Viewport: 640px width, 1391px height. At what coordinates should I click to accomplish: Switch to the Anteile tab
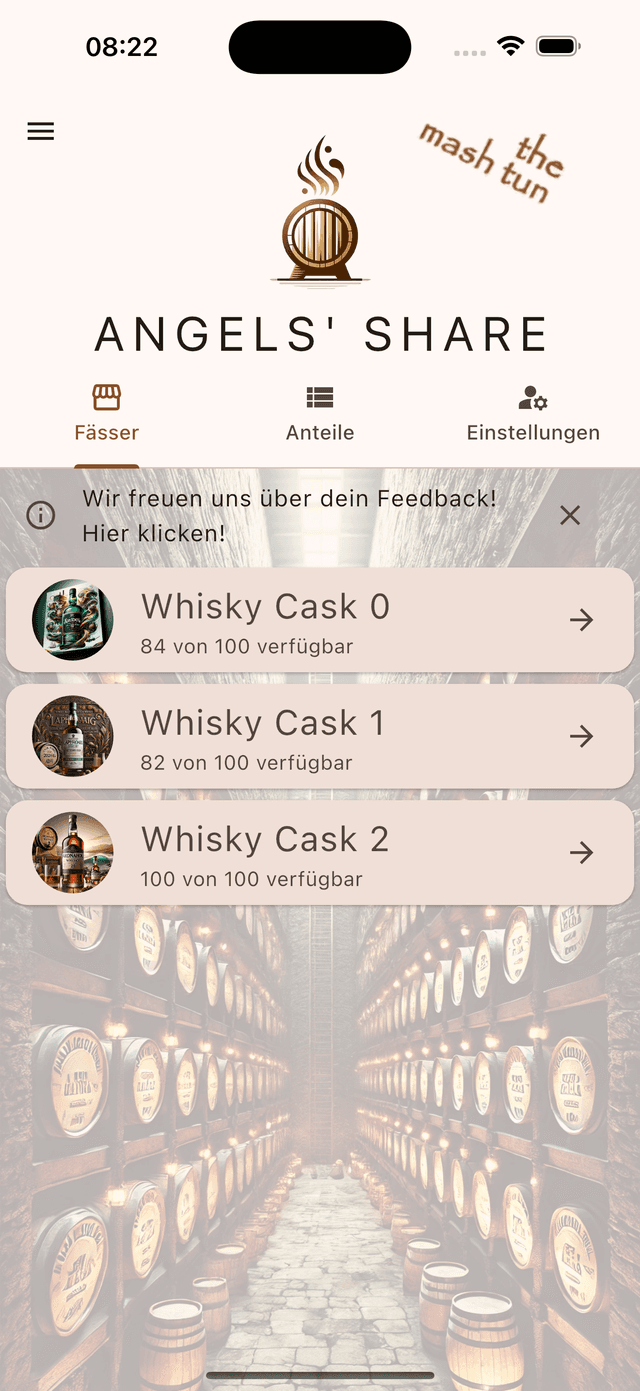coord(320,415)
